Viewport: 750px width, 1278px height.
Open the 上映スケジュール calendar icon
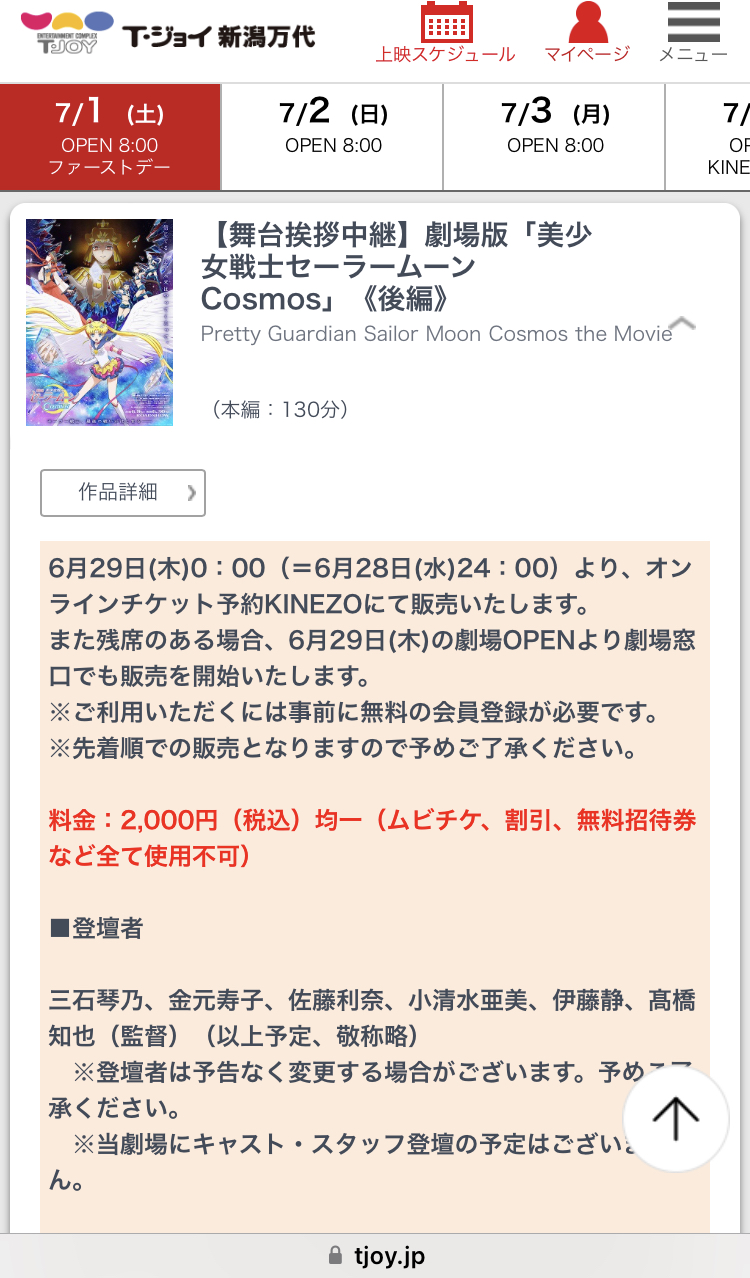tap(446, 32)
